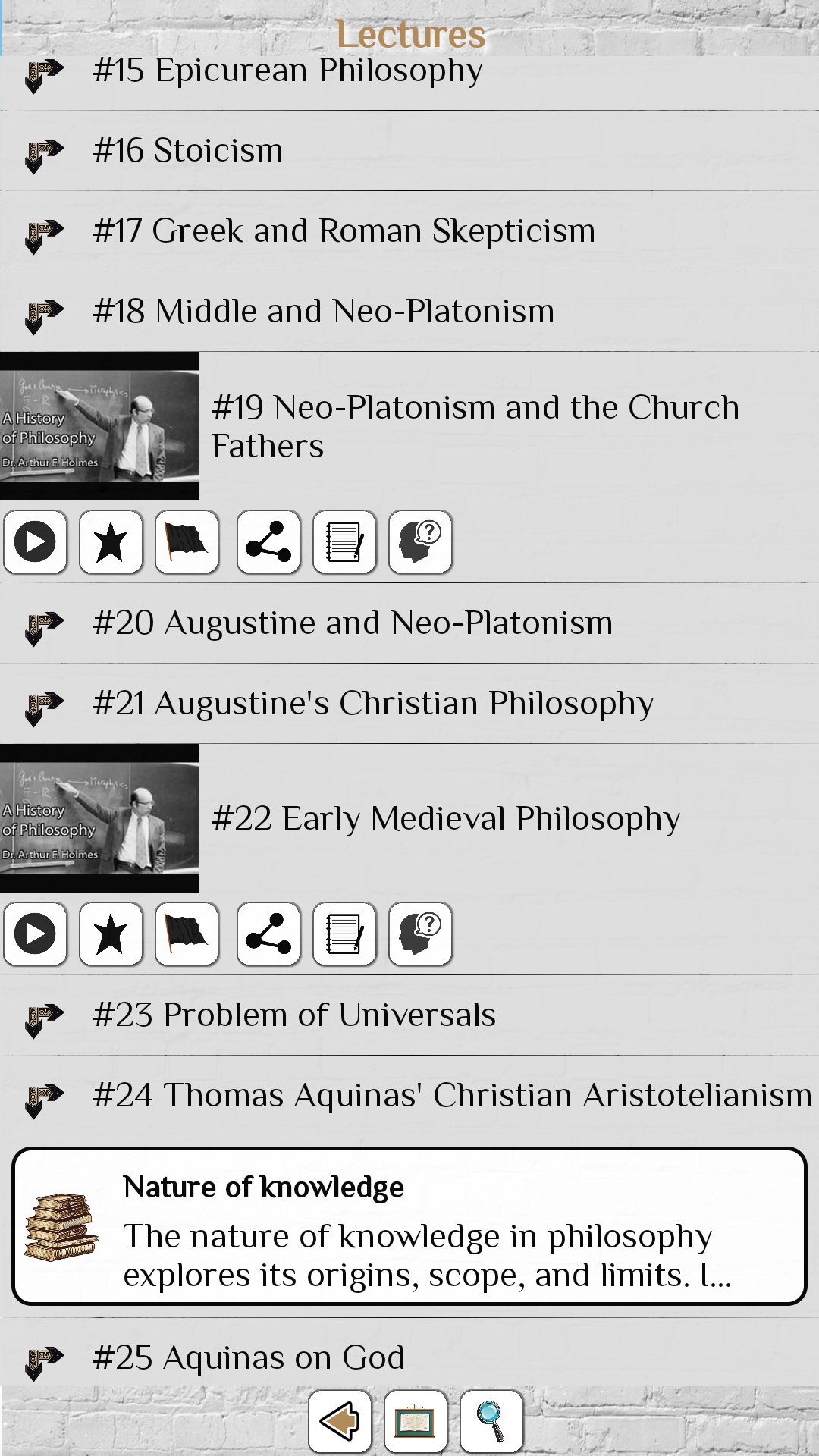Flag lecture #22 Early Medieval Philosophy
Screen dimensions: 819x1456
(187, 934)
